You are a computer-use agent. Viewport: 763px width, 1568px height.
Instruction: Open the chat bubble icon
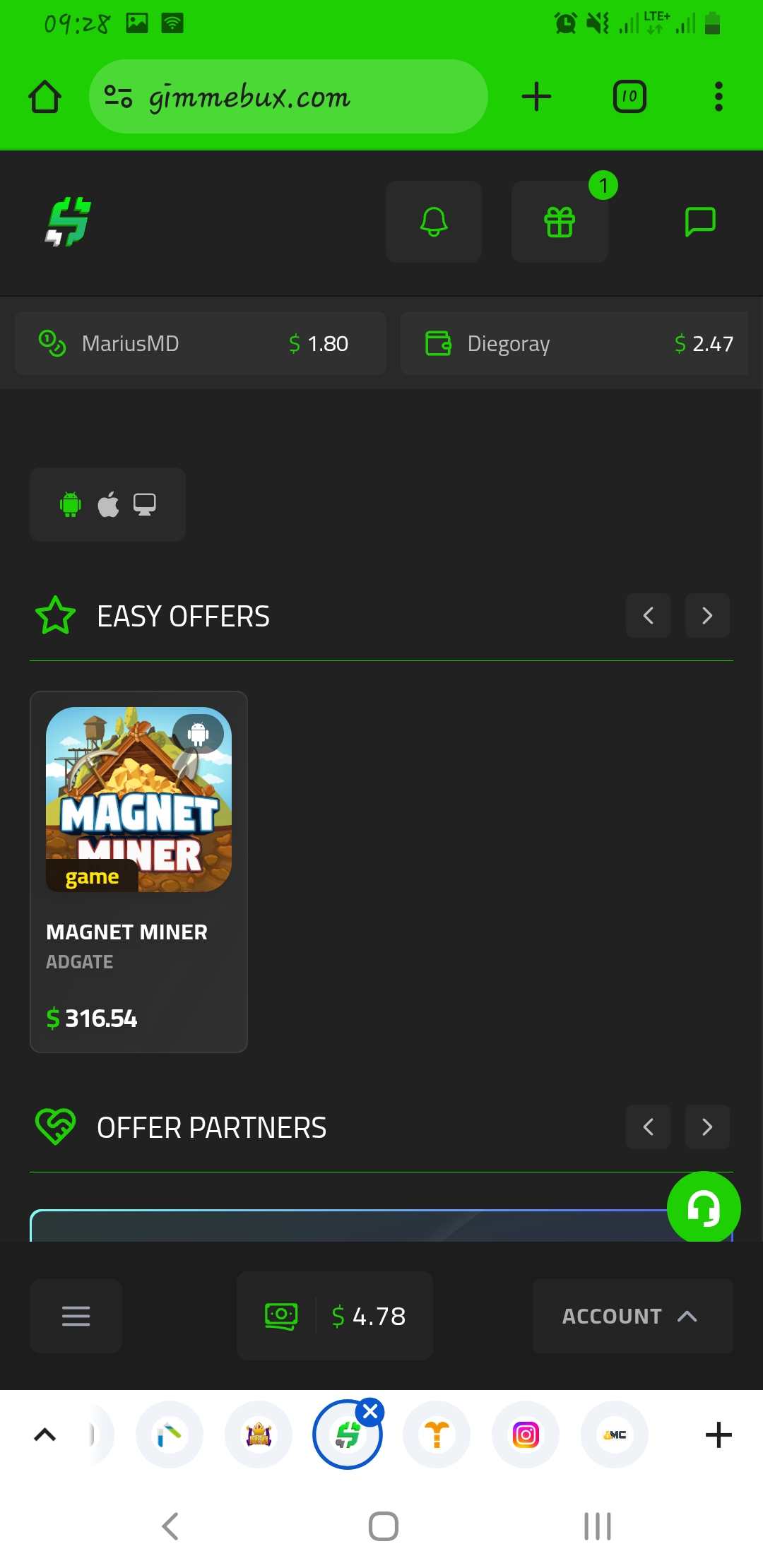pyautogui.click(x=700, y=222)
